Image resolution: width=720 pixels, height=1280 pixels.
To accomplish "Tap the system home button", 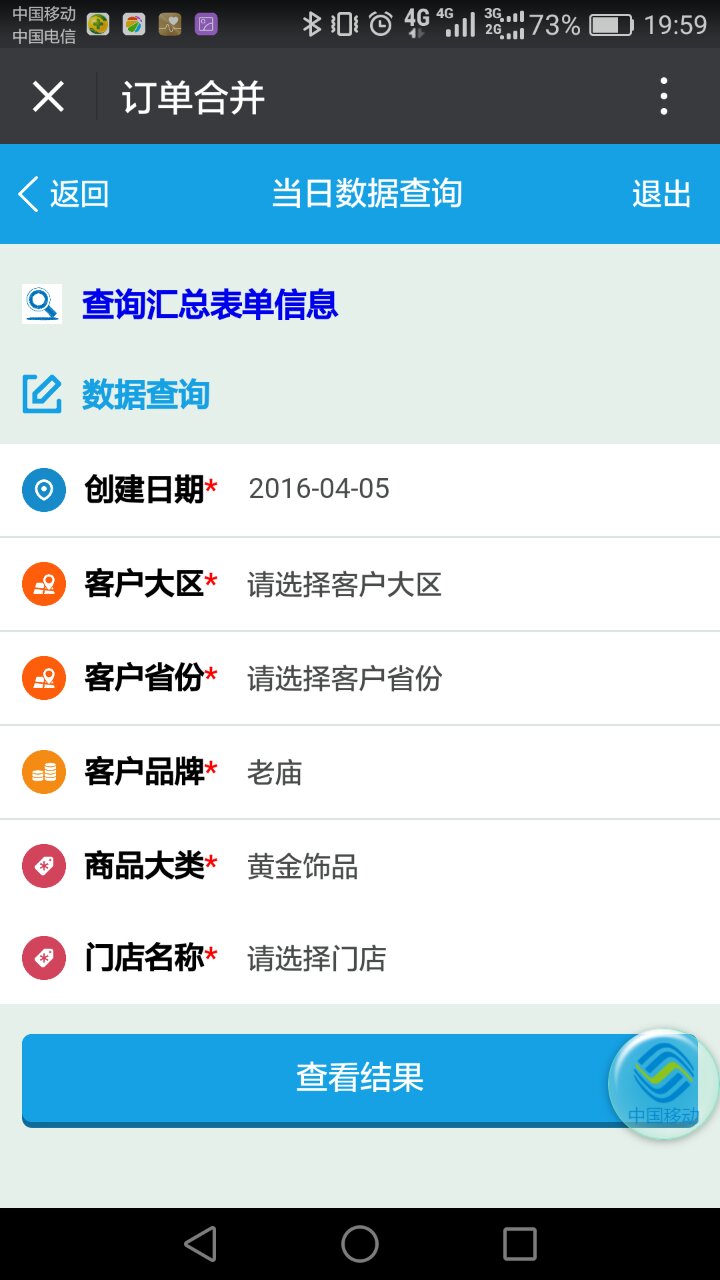I will pyautogui.click(x=360, y=1244).
